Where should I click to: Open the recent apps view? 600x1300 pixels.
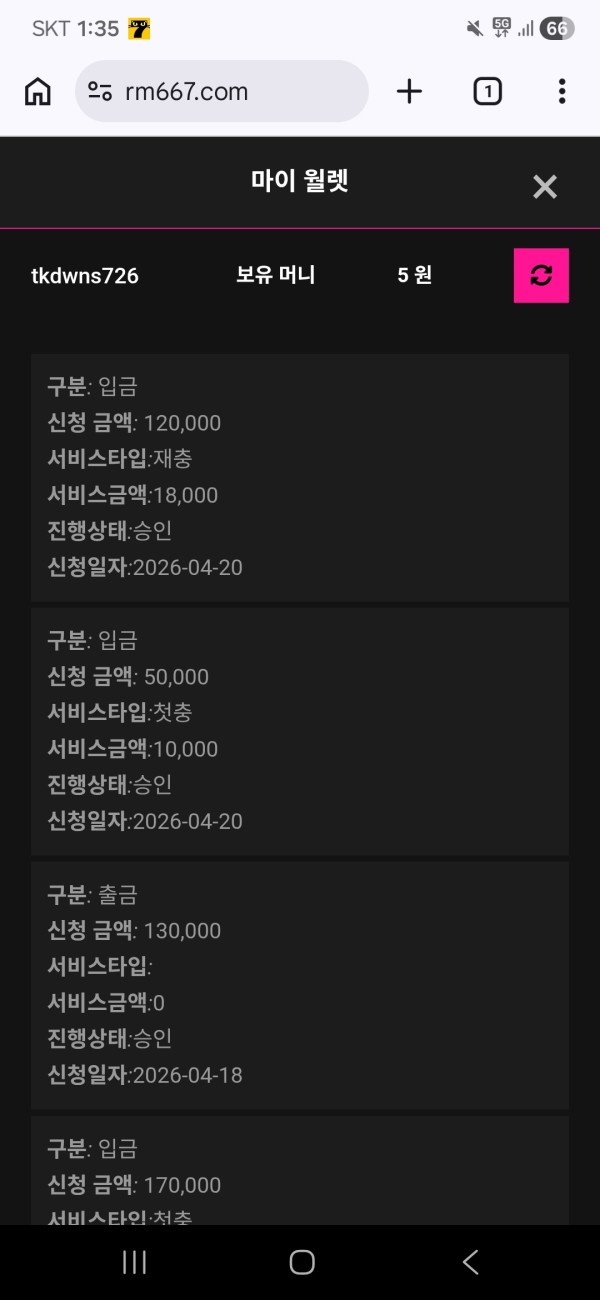pyautogui.click(x=134, y=1262)
